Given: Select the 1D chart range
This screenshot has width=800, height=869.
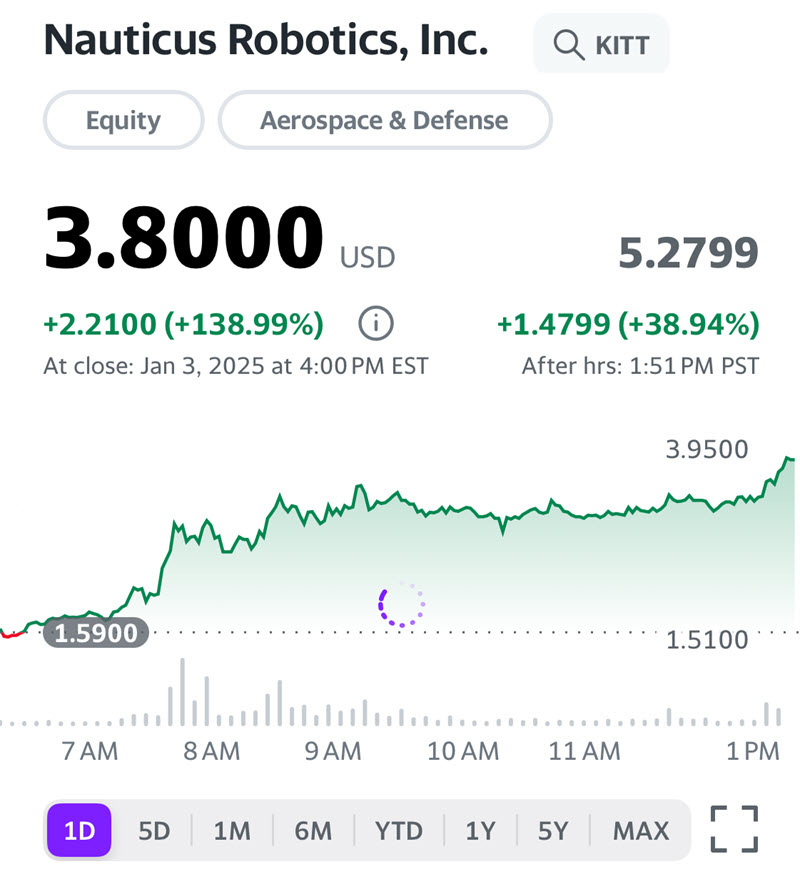Looking at the screenshot, I should point(78,830).
